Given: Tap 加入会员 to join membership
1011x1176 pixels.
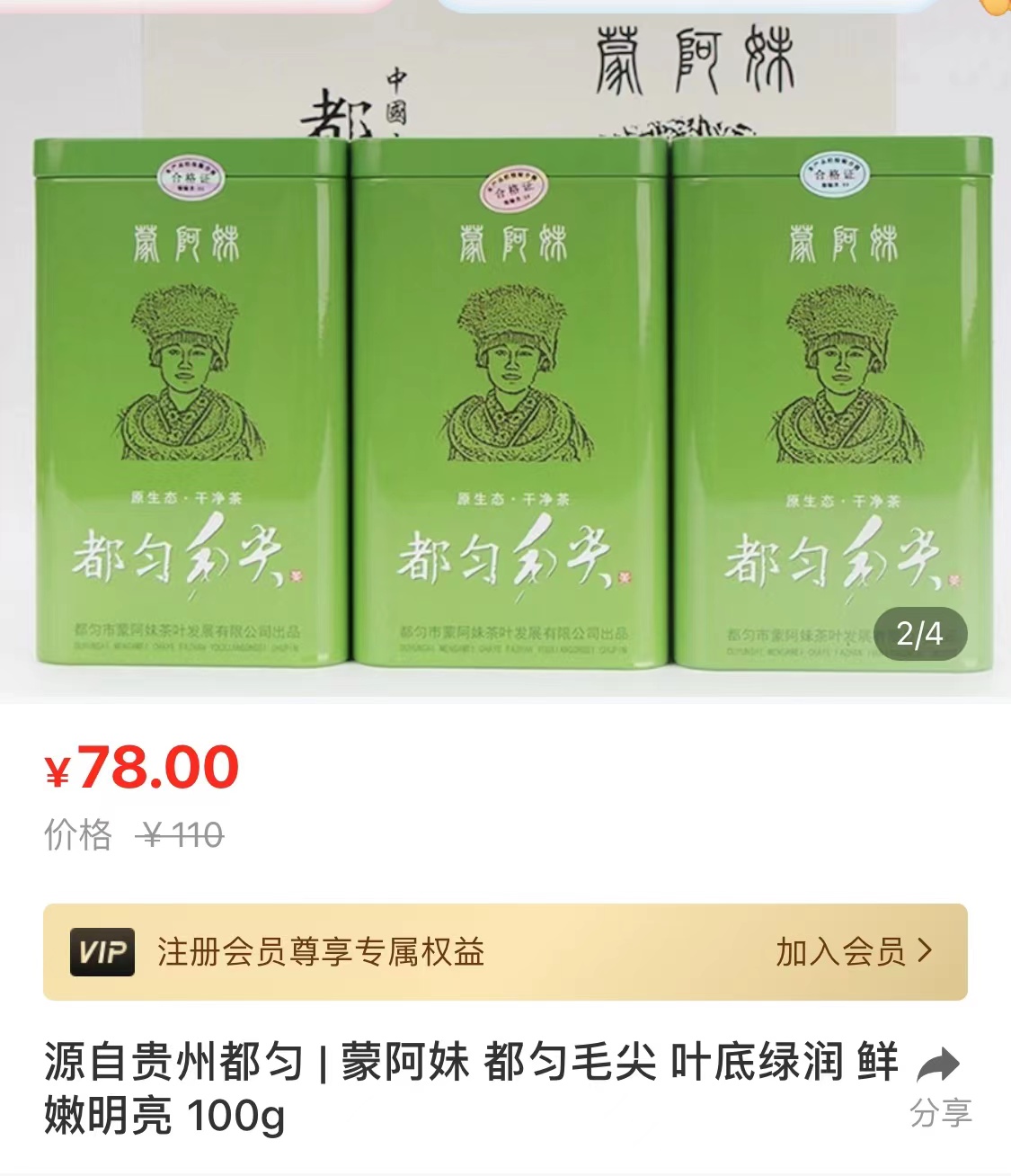Looking at the screenshot, I should (x=853, y=951).
